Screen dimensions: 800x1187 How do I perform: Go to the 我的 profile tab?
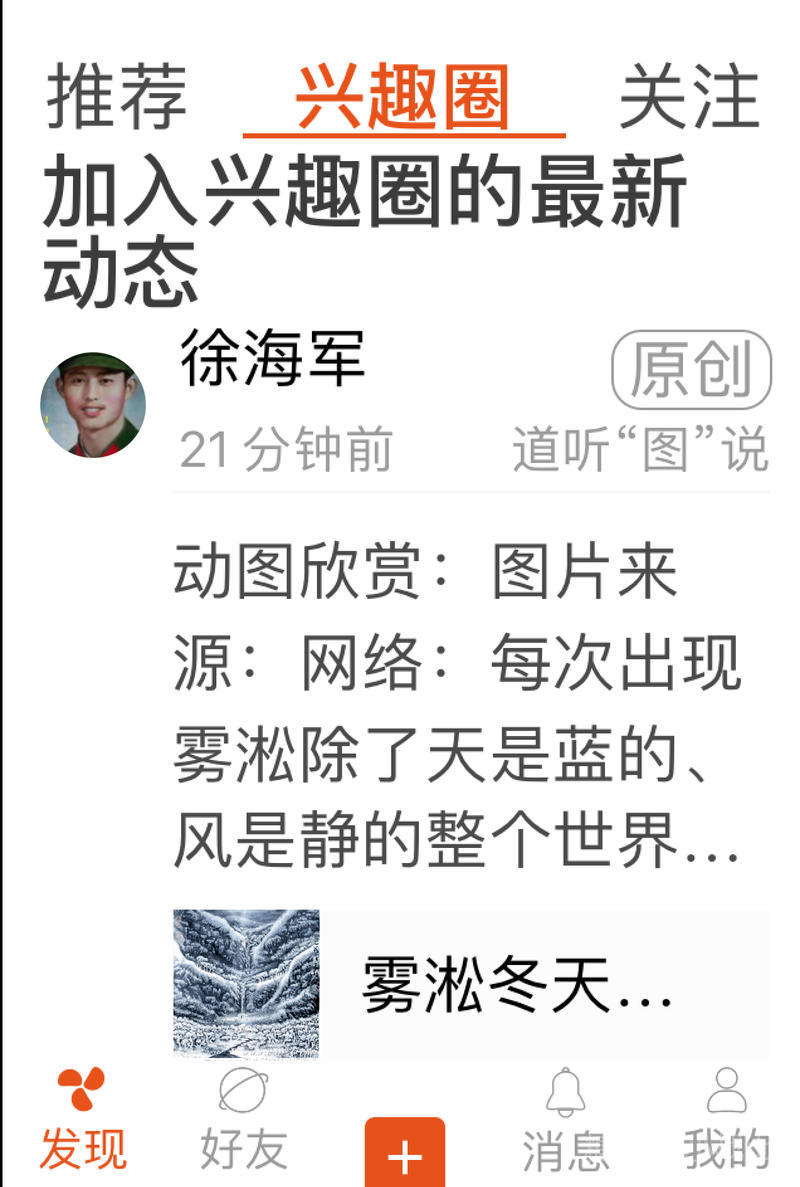click(726, 1120)
